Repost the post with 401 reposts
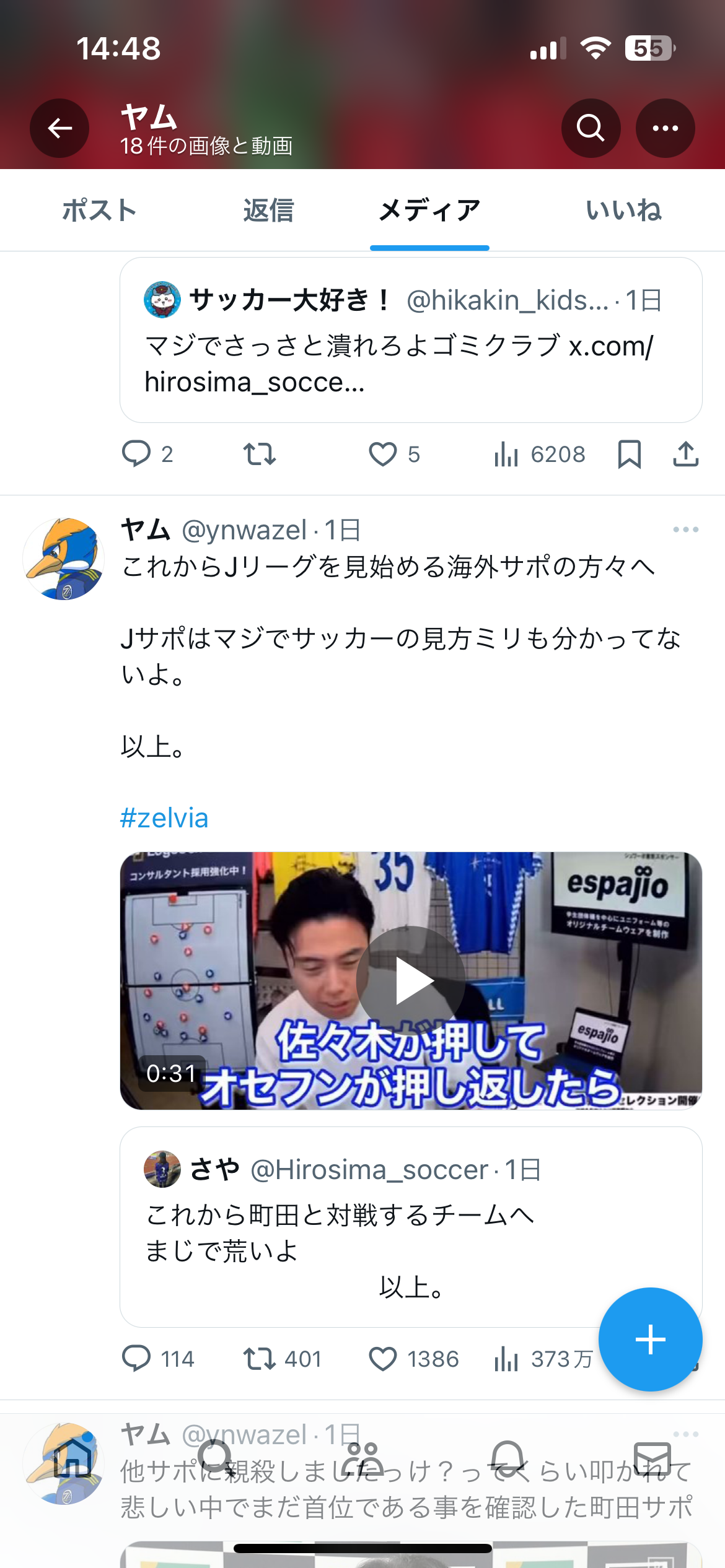This screenshot has height=1568, width=725. pyautogui.click(x=259, y=1359)
